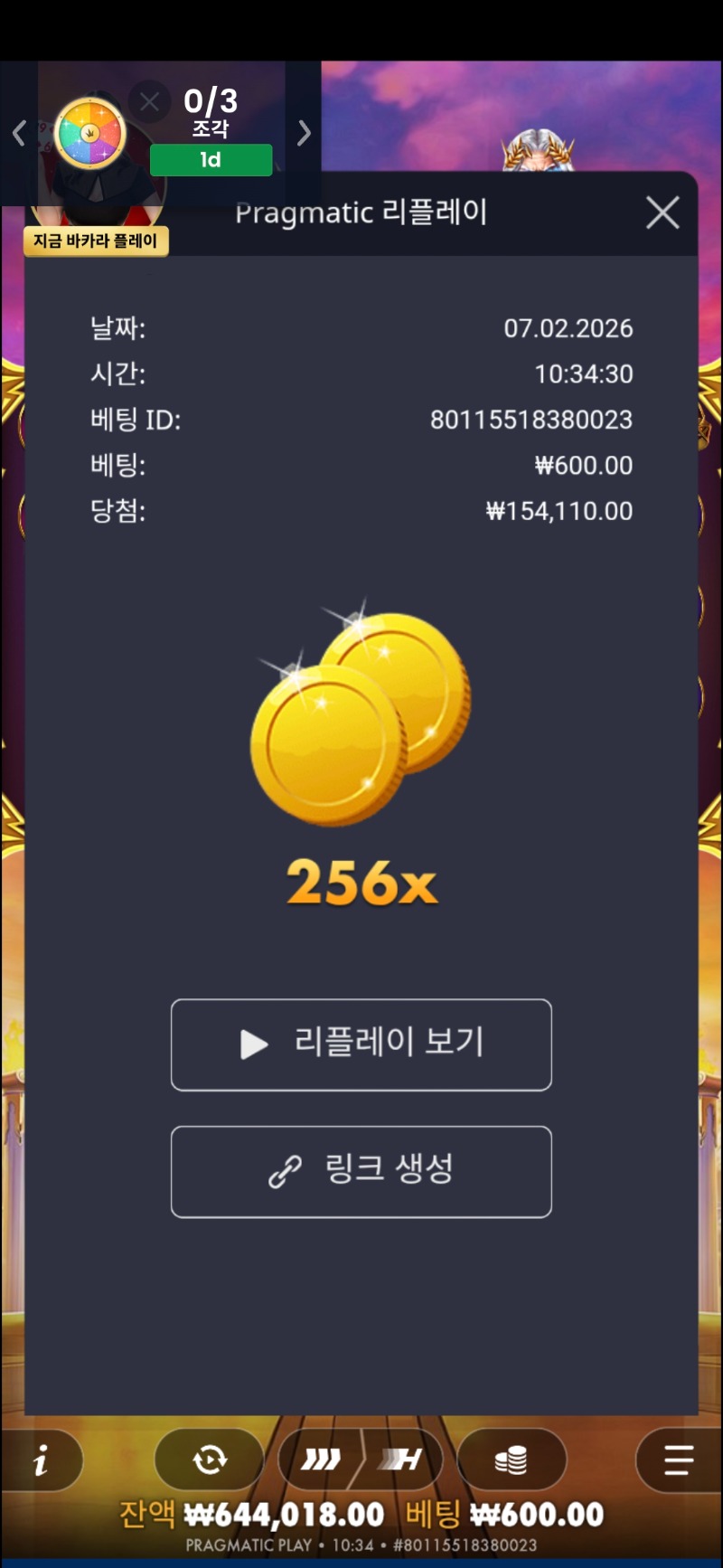
Task: Tap the 리플레이 보기 button
Action: [x=361, y=1044]
